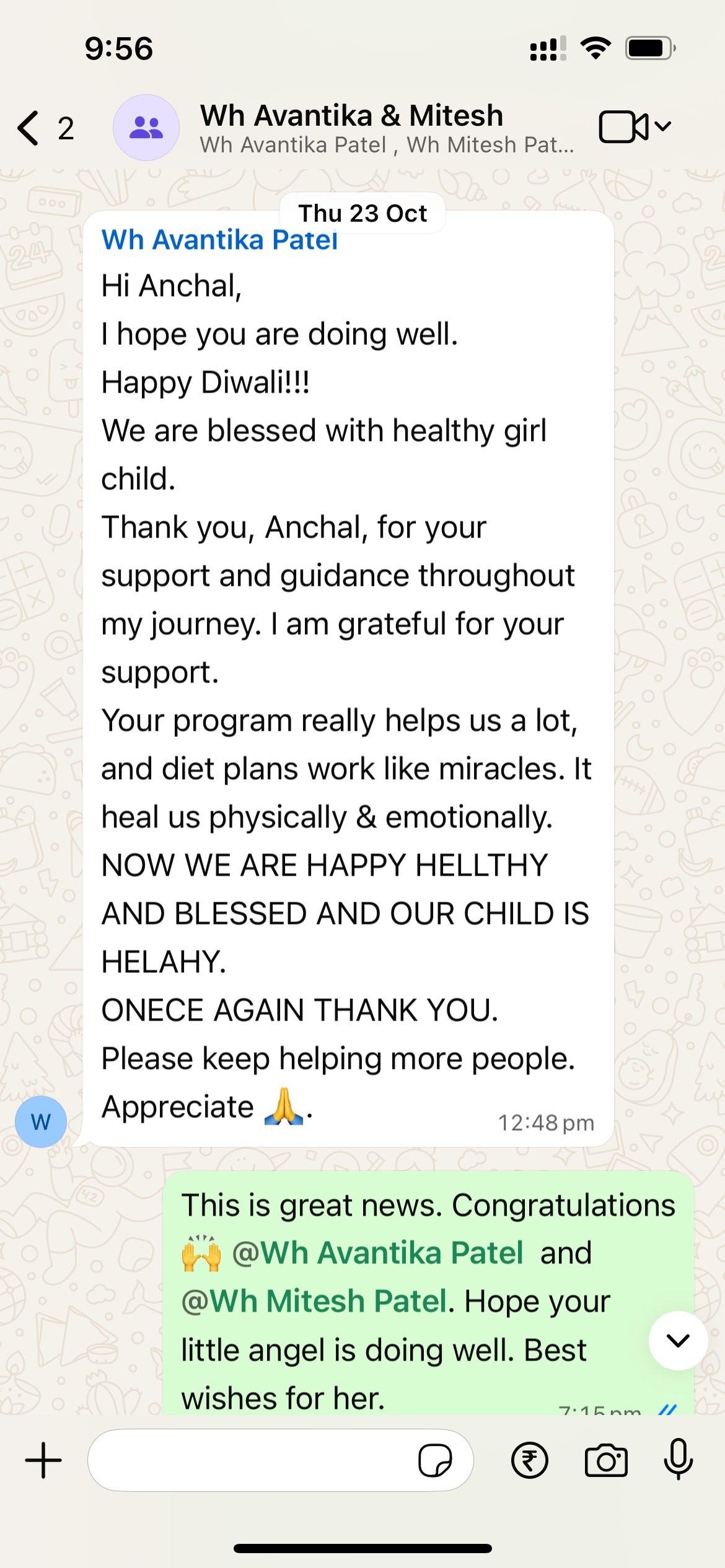Open the @Wh Avantika Patel mention
Screen dimensions: 725x1568
coord(377,1253)
